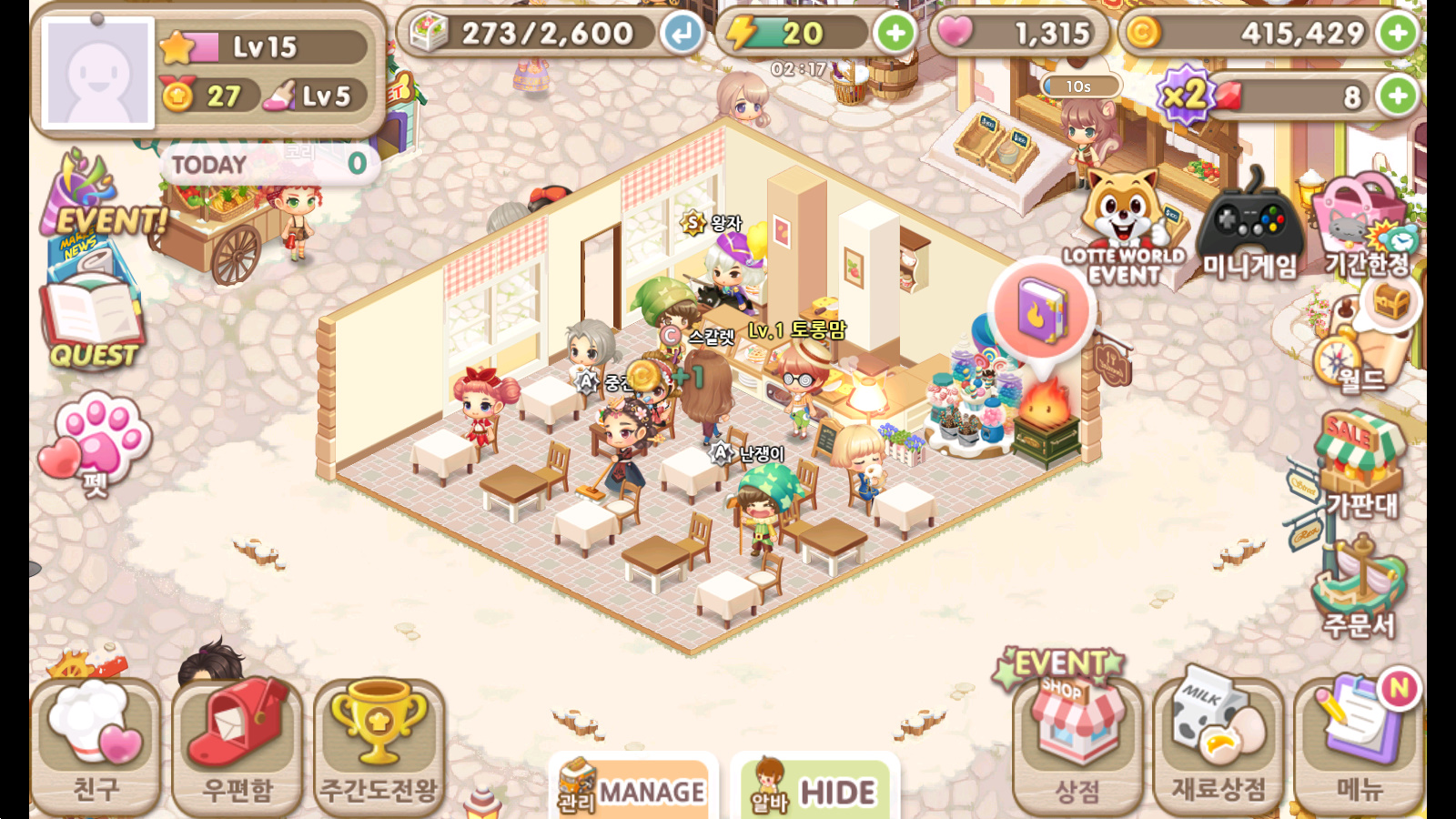This screenshot has width=1456, height=819.
Task: Add energy with the plus button
Action: [x=895, y=34]
